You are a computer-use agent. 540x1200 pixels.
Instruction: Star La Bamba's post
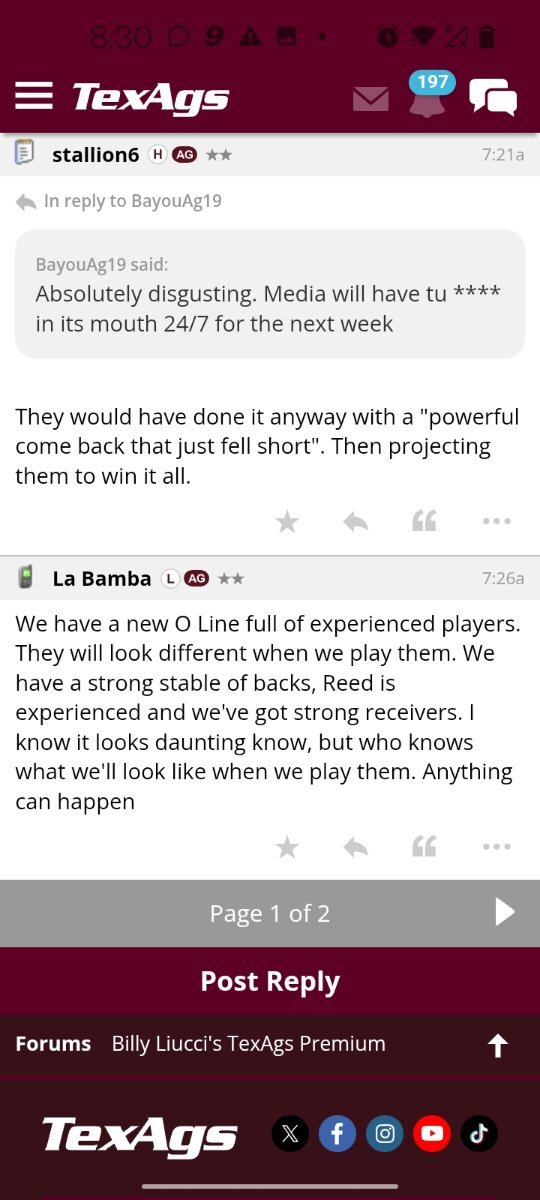(287, 847)
